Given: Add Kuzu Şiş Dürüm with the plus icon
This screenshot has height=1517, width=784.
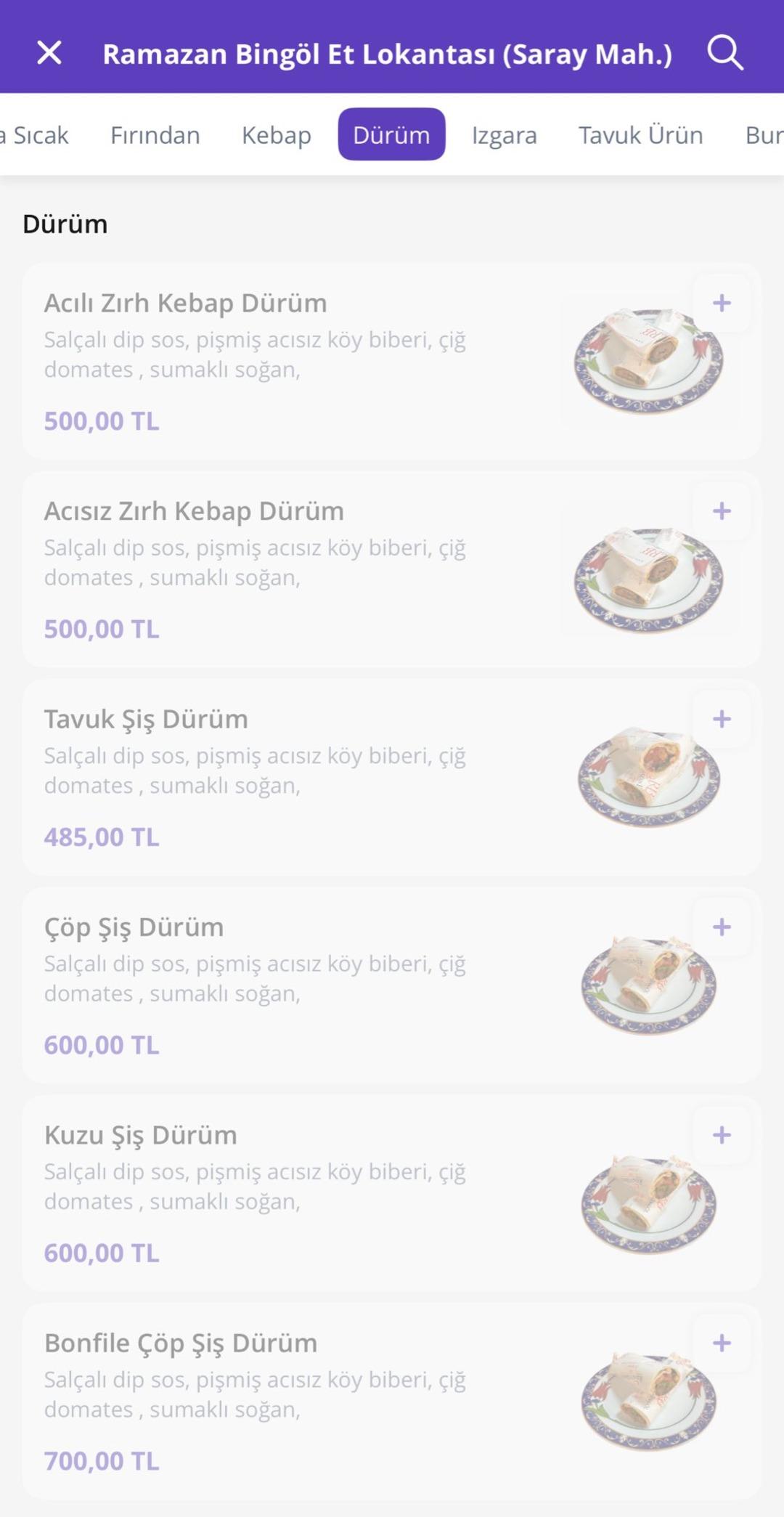Looking at the screenshot, I should point(722,1134).
